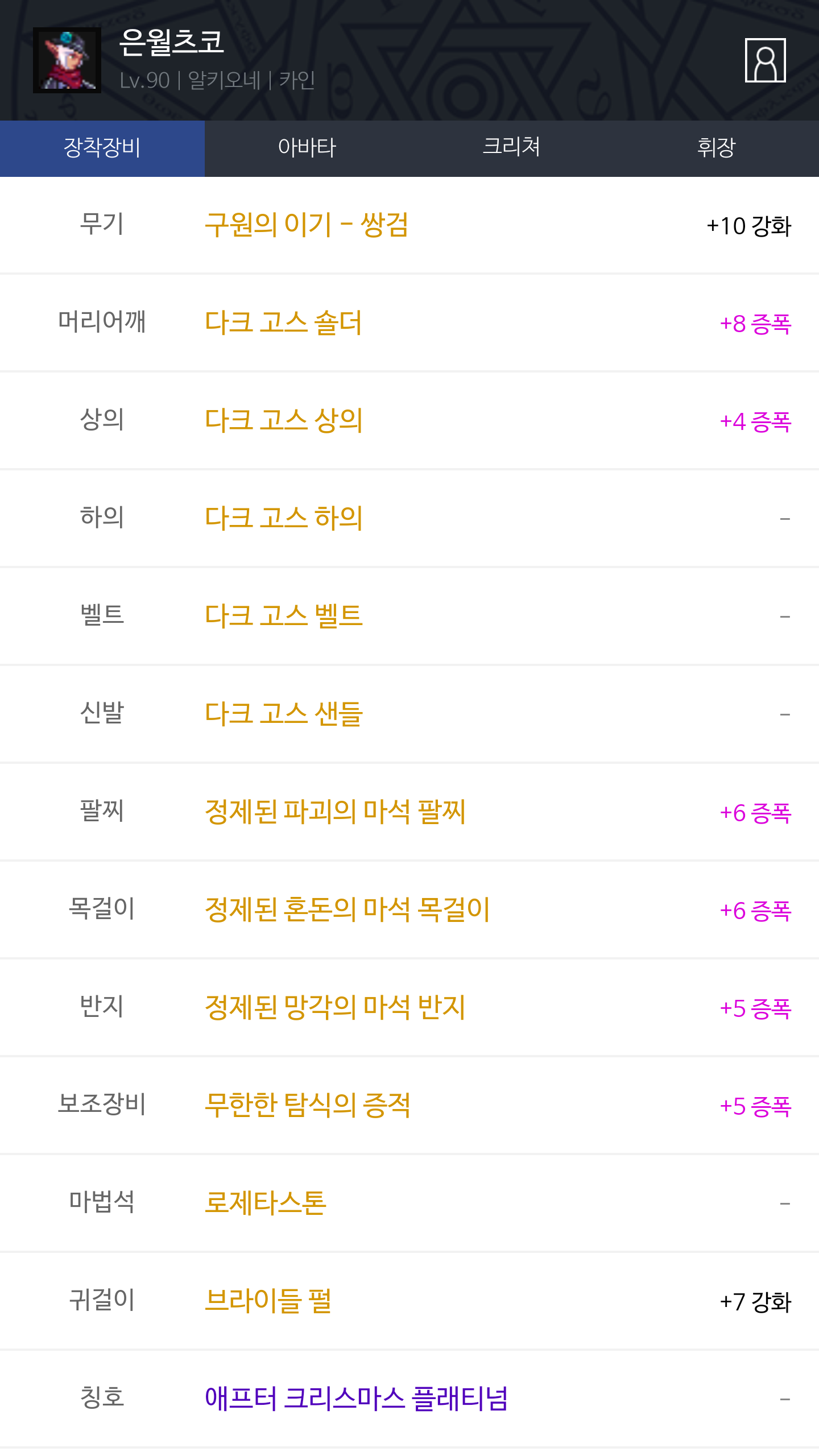Open 다크 고스 벨트 item

coord(283,617)
